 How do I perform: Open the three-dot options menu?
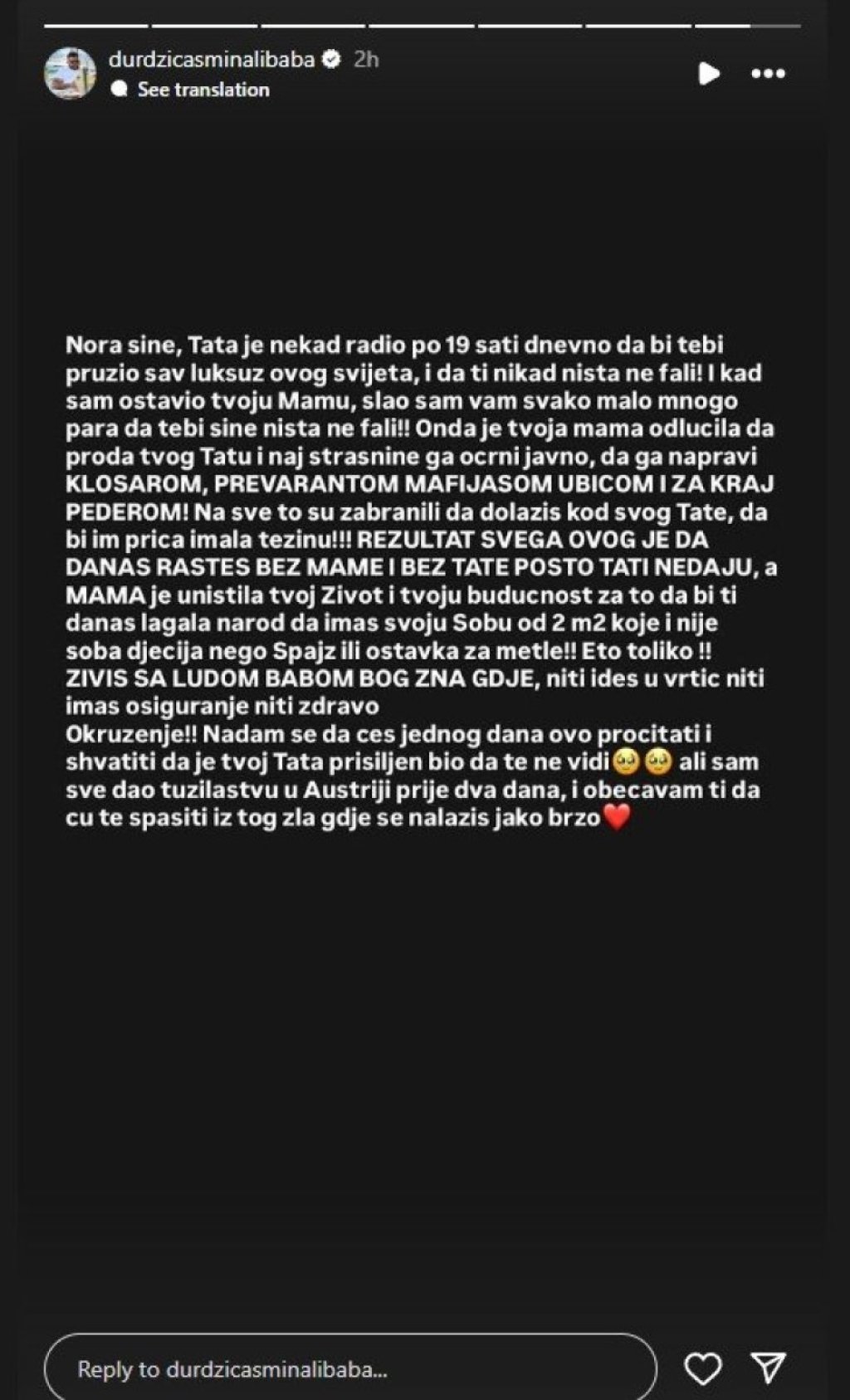pos(768,74)
